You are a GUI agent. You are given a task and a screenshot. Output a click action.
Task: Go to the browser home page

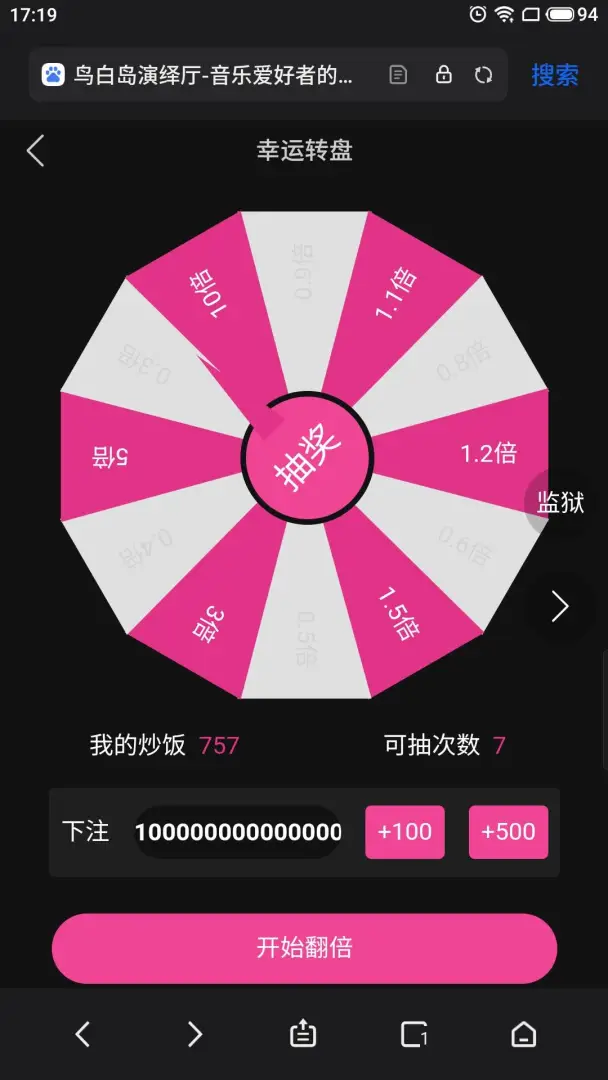[524, 1034]
